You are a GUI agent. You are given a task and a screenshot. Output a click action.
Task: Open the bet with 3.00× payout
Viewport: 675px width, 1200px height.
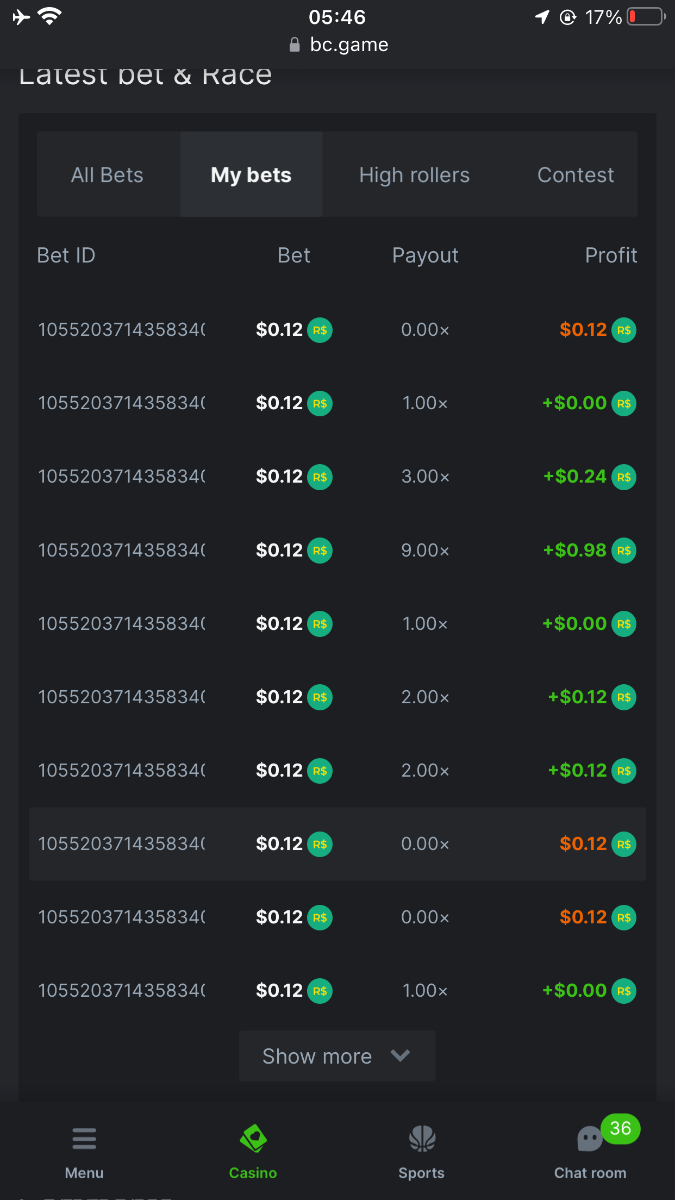(121, 477)
